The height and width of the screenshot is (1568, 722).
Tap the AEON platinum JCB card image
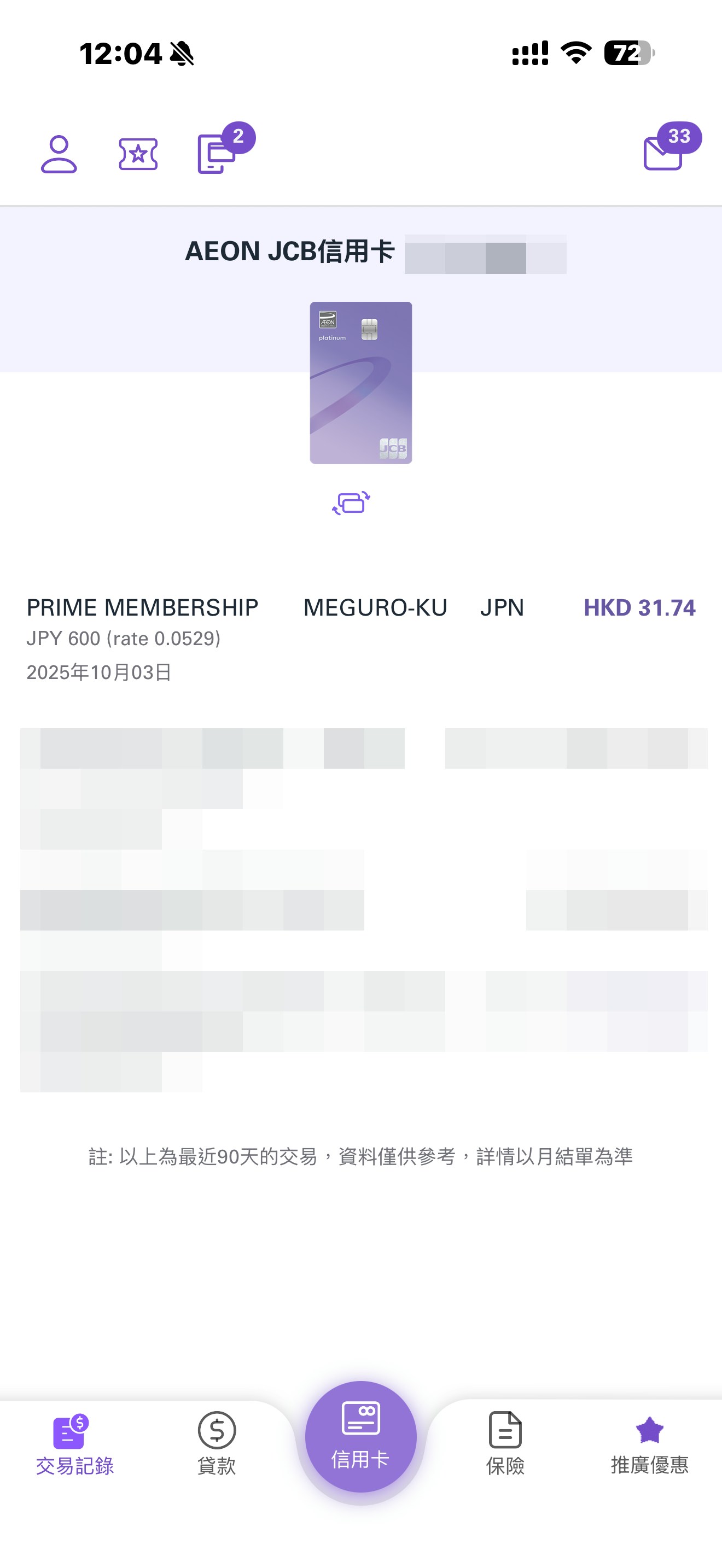(361, 383)
